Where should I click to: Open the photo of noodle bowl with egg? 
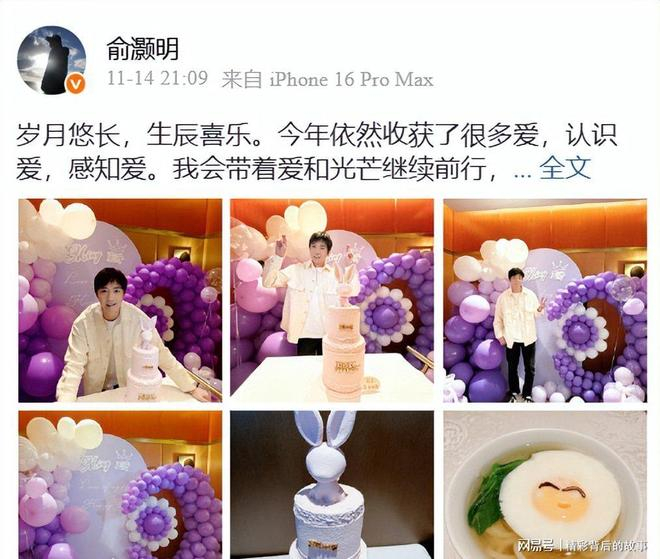[545, 484]
